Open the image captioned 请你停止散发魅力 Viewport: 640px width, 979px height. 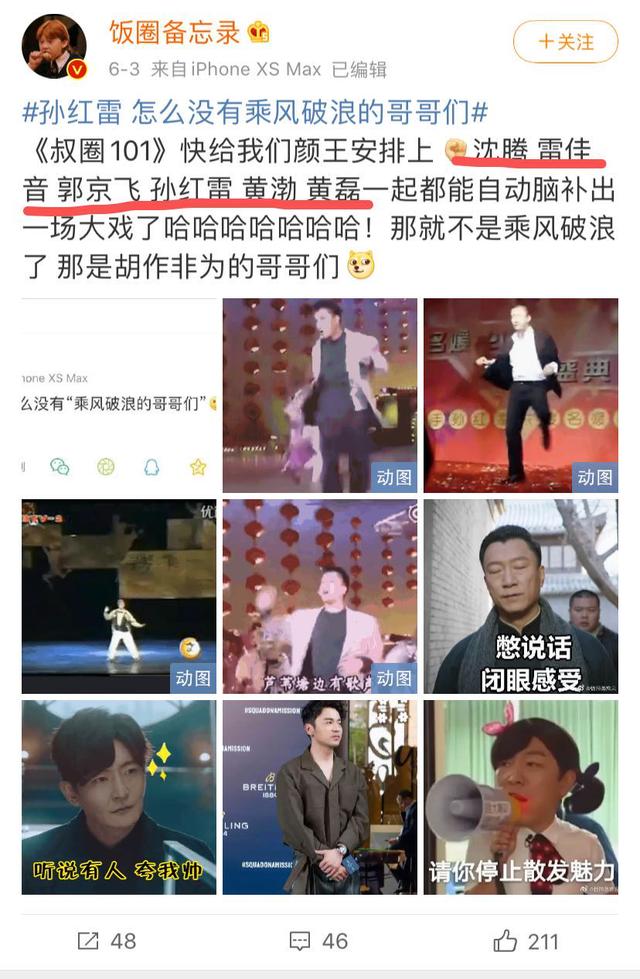pos(521,797)
